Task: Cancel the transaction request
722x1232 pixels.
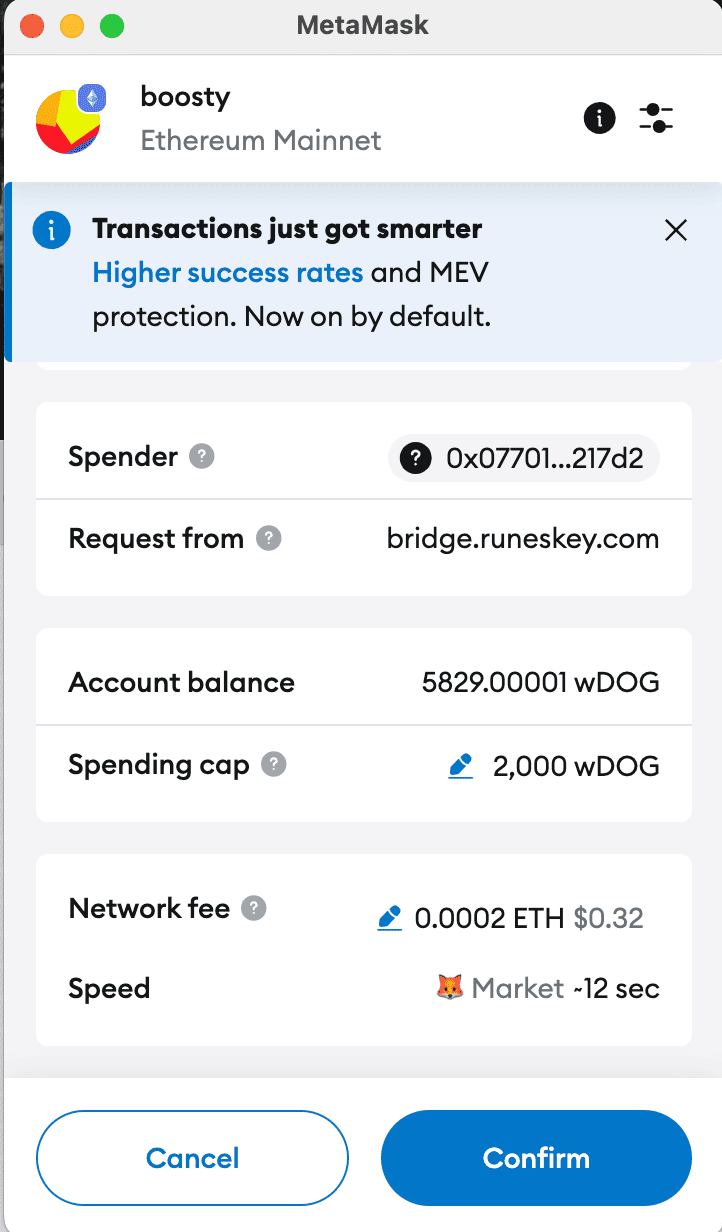Action: (192, 1157)
